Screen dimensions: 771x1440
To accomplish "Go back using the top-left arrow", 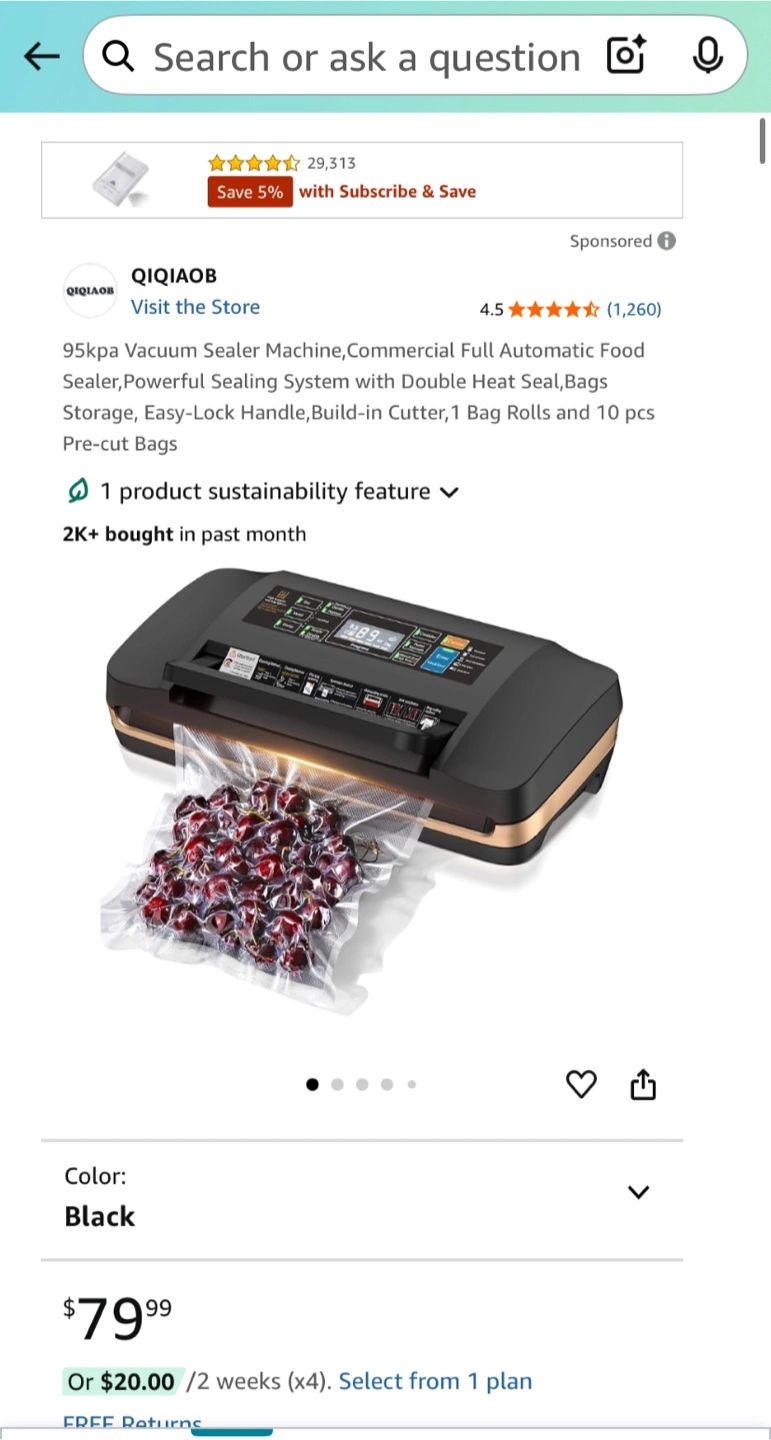I will click(42, 57).
